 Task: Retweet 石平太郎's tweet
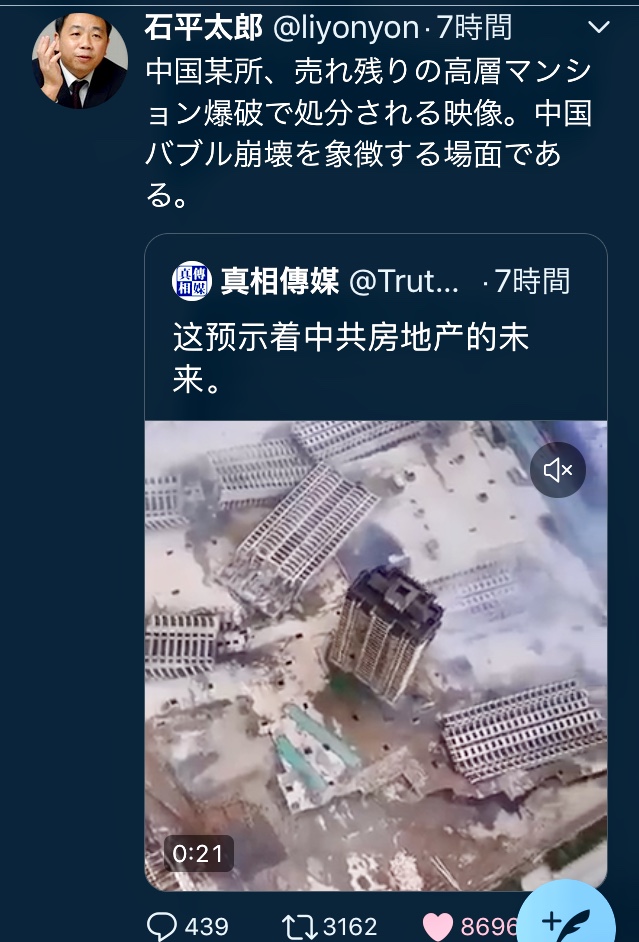300,926
